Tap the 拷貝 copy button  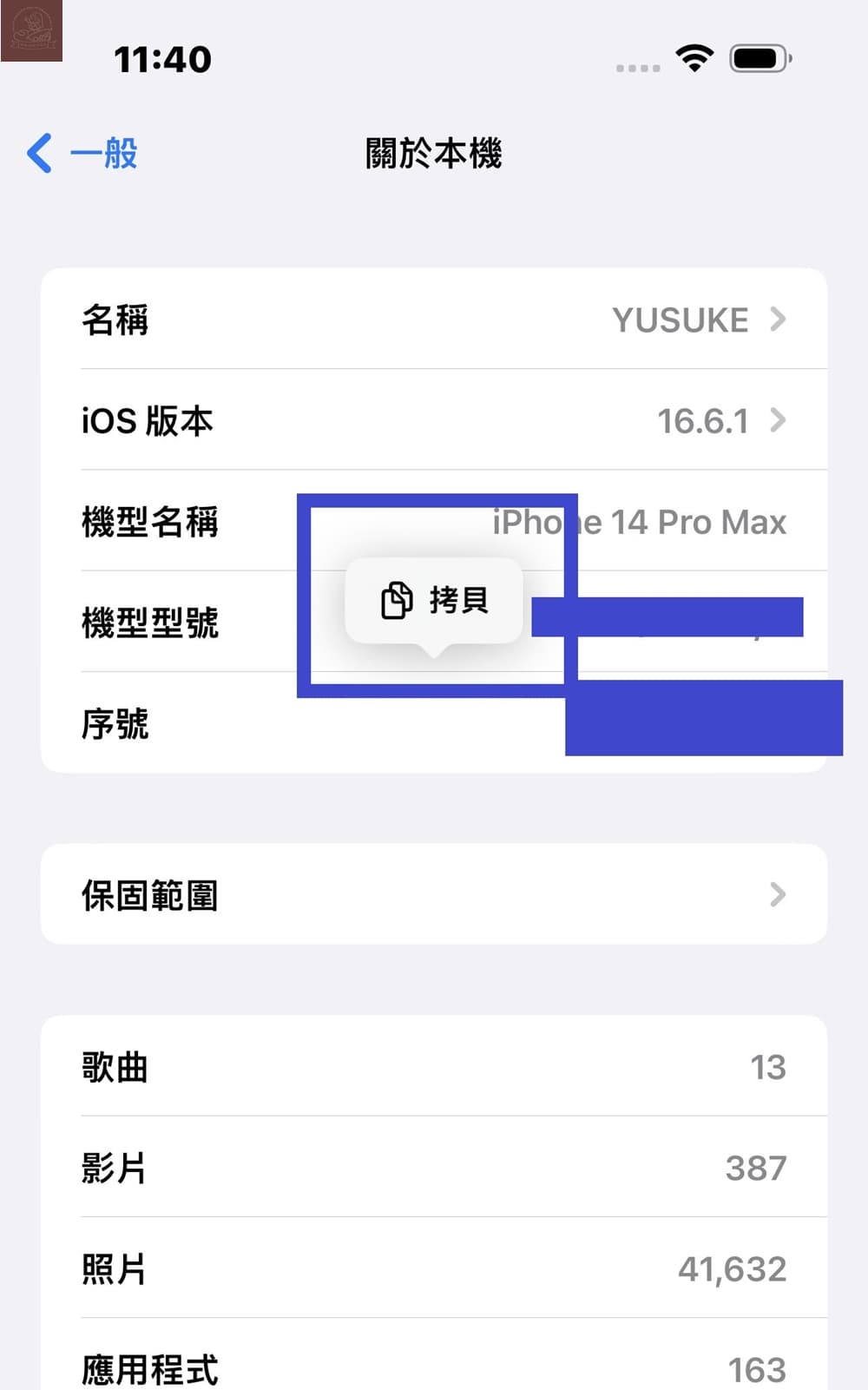[x=458, y=599]
